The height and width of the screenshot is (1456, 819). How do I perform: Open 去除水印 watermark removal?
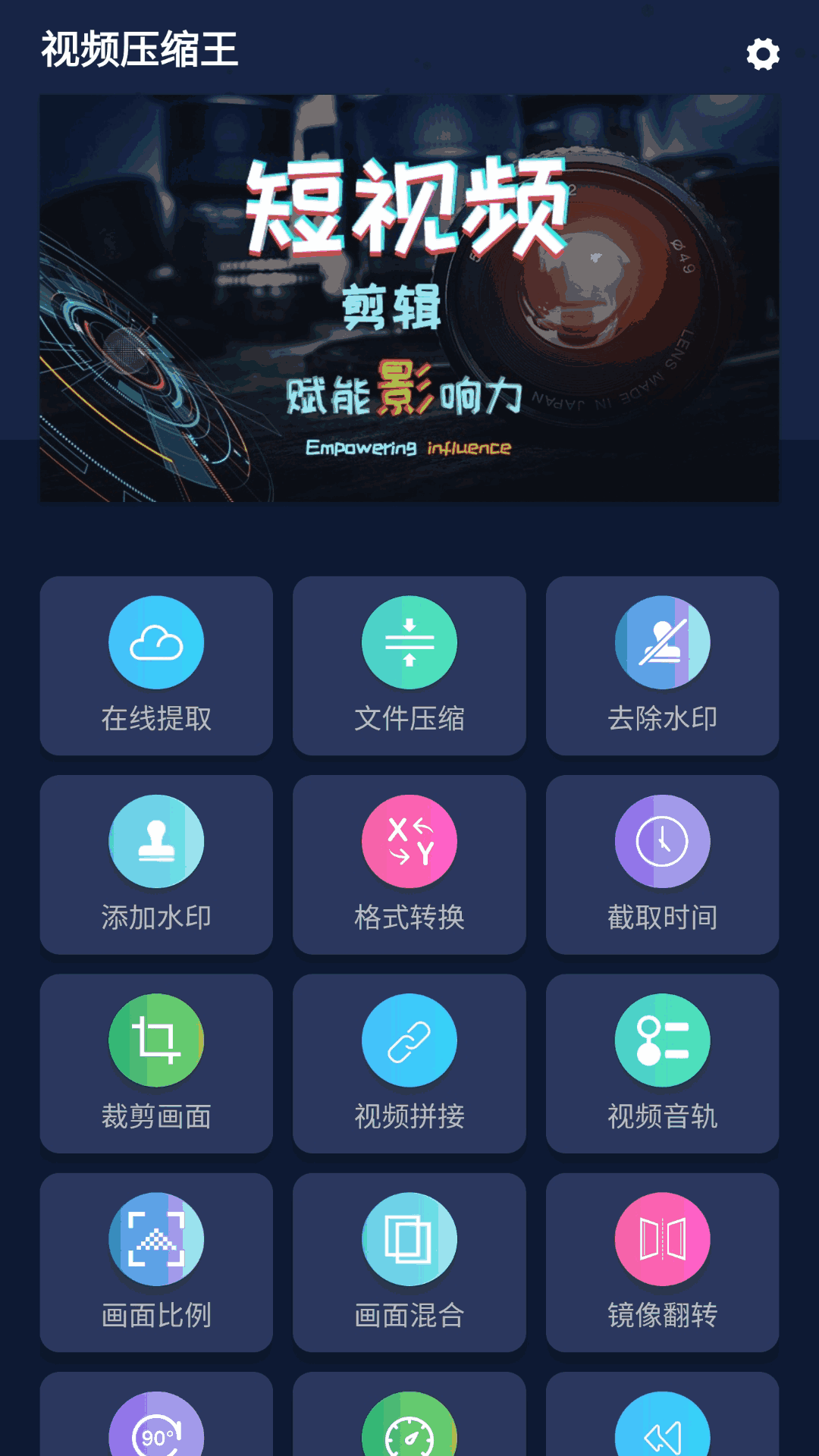662,665
